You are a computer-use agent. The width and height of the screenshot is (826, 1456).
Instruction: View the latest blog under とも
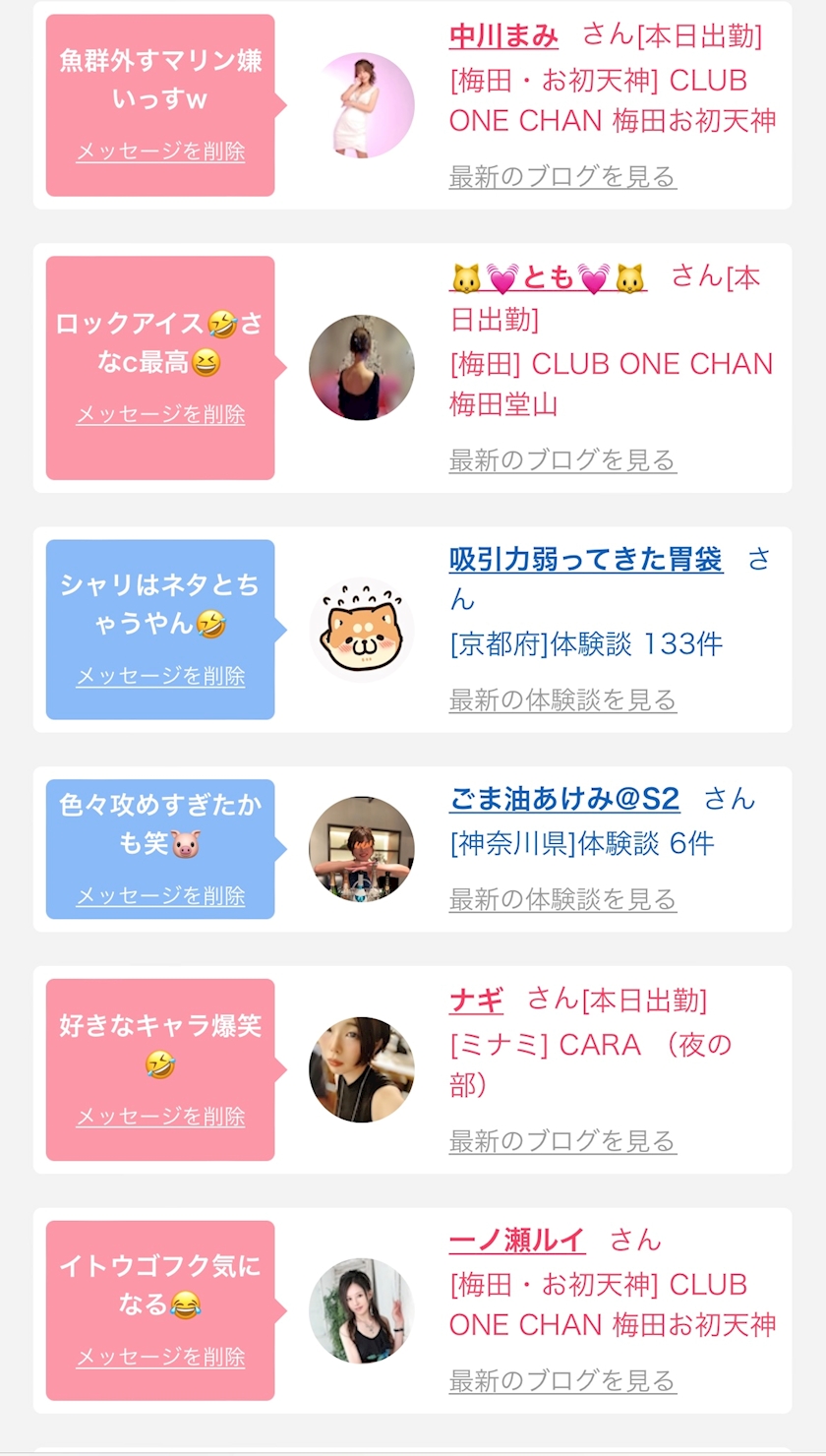tap(562, 459)
